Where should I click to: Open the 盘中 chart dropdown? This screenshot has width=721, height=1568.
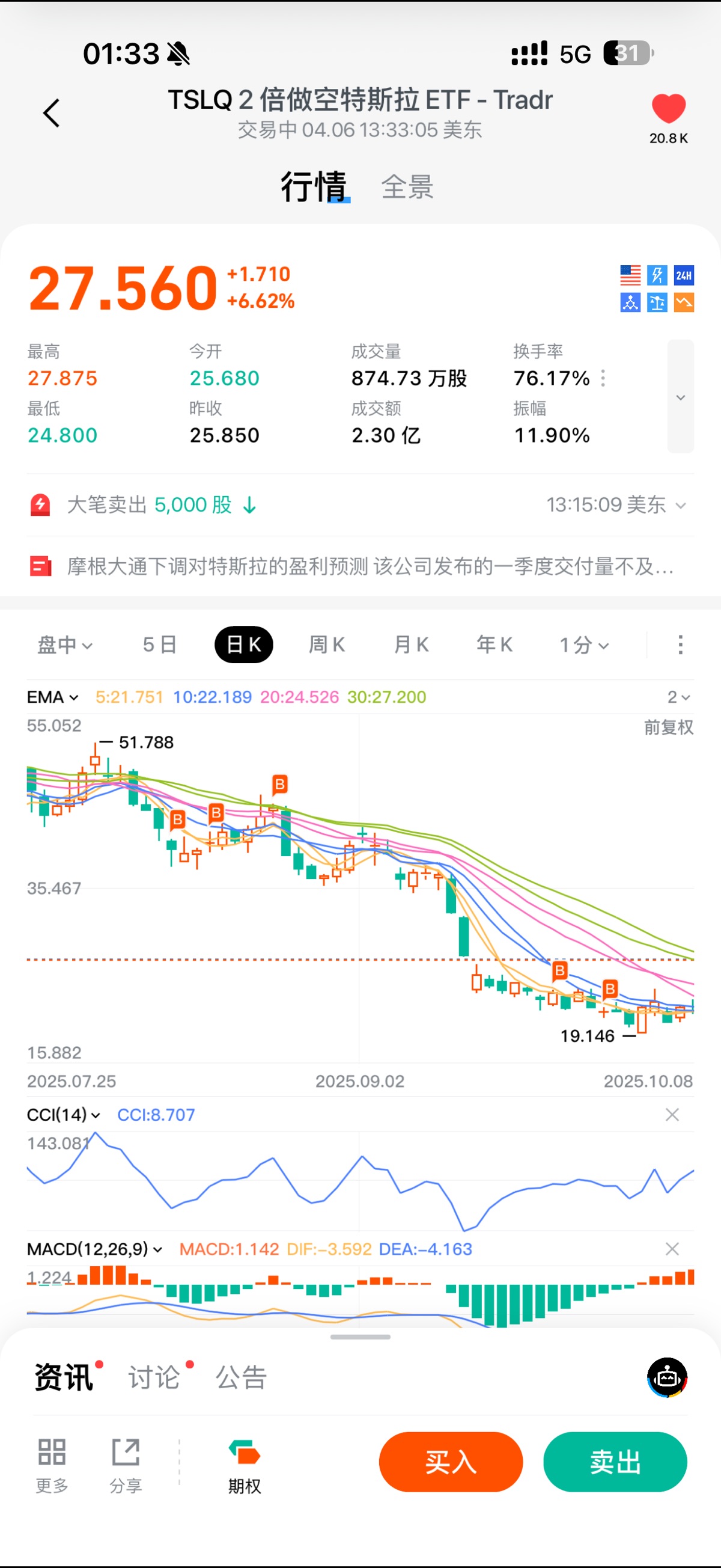64,645
